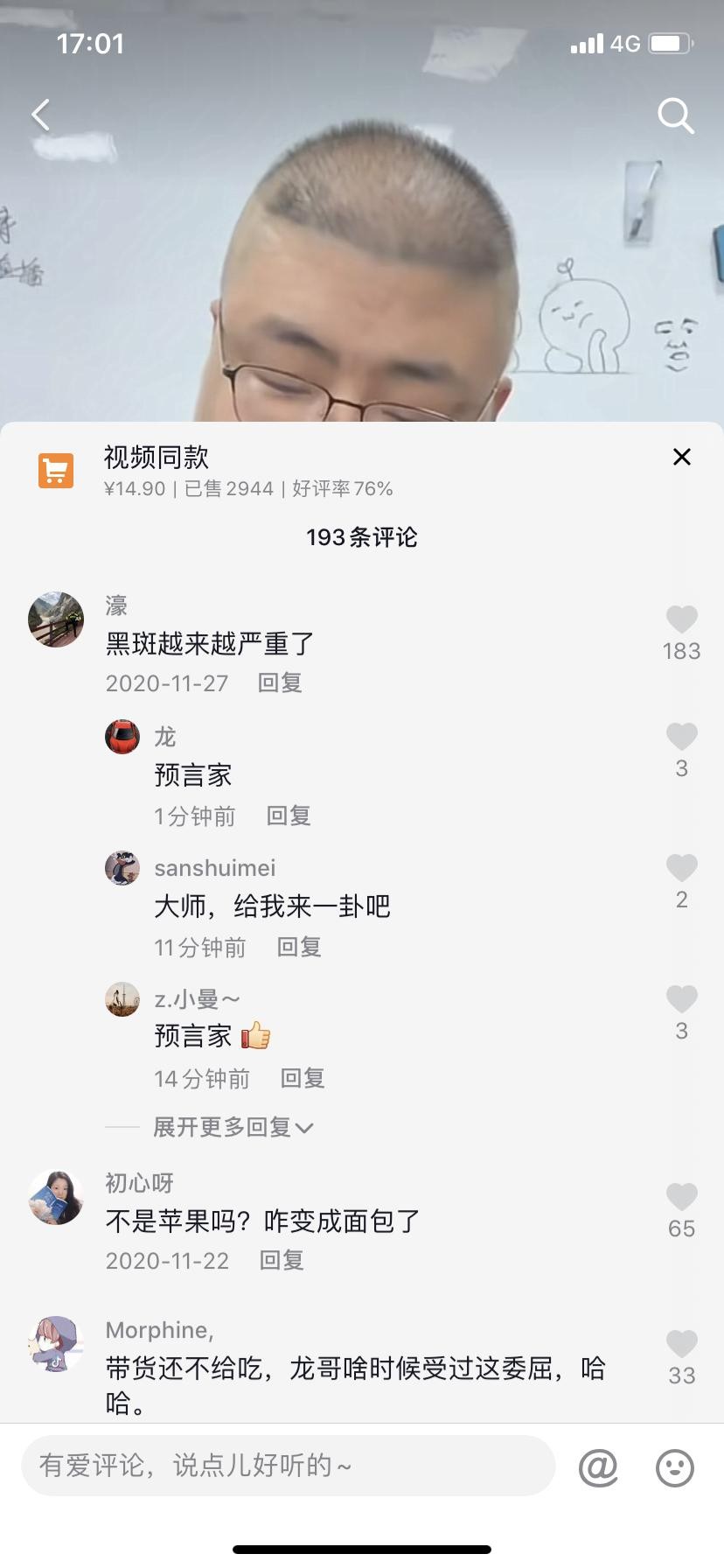Close the comments panel
The image size is (724, 1568).
682,457
